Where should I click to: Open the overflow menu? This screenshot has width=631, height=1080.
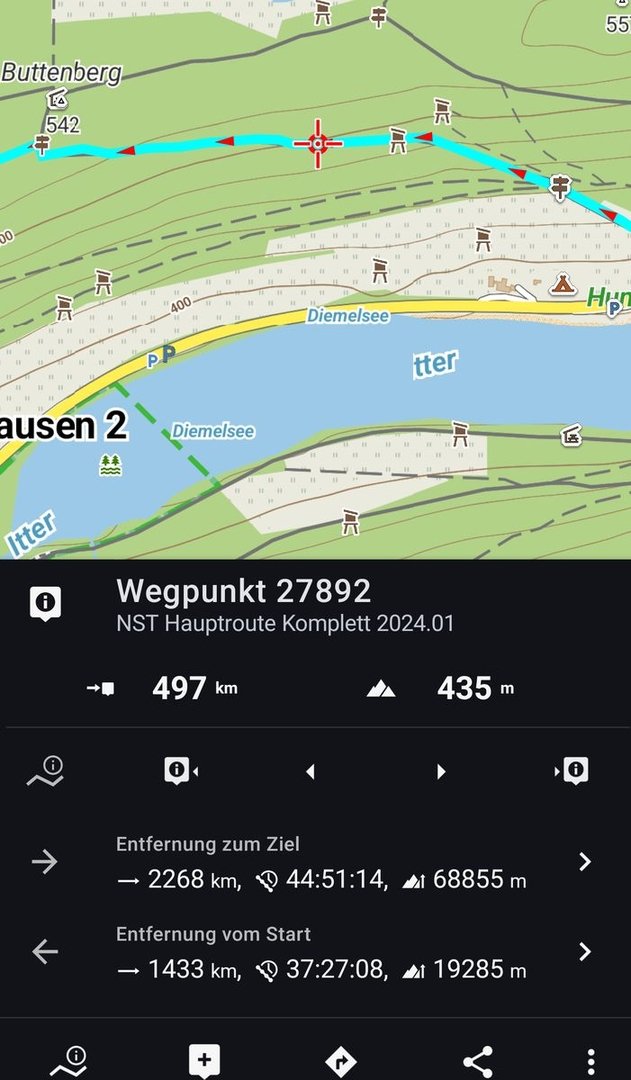pos(591,1060)
